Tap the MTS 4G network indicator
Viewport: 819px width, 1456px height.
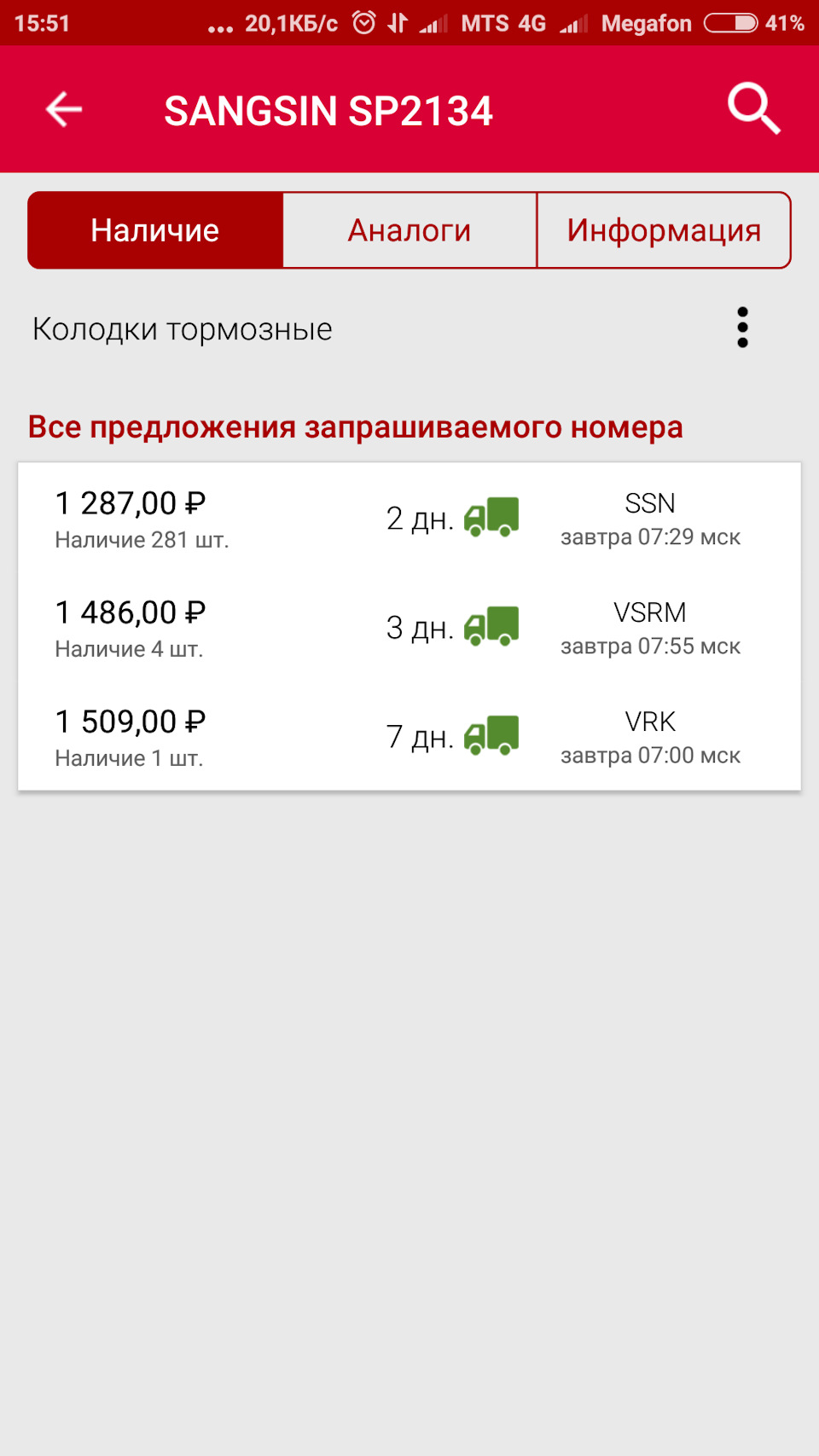coord(503,22)
